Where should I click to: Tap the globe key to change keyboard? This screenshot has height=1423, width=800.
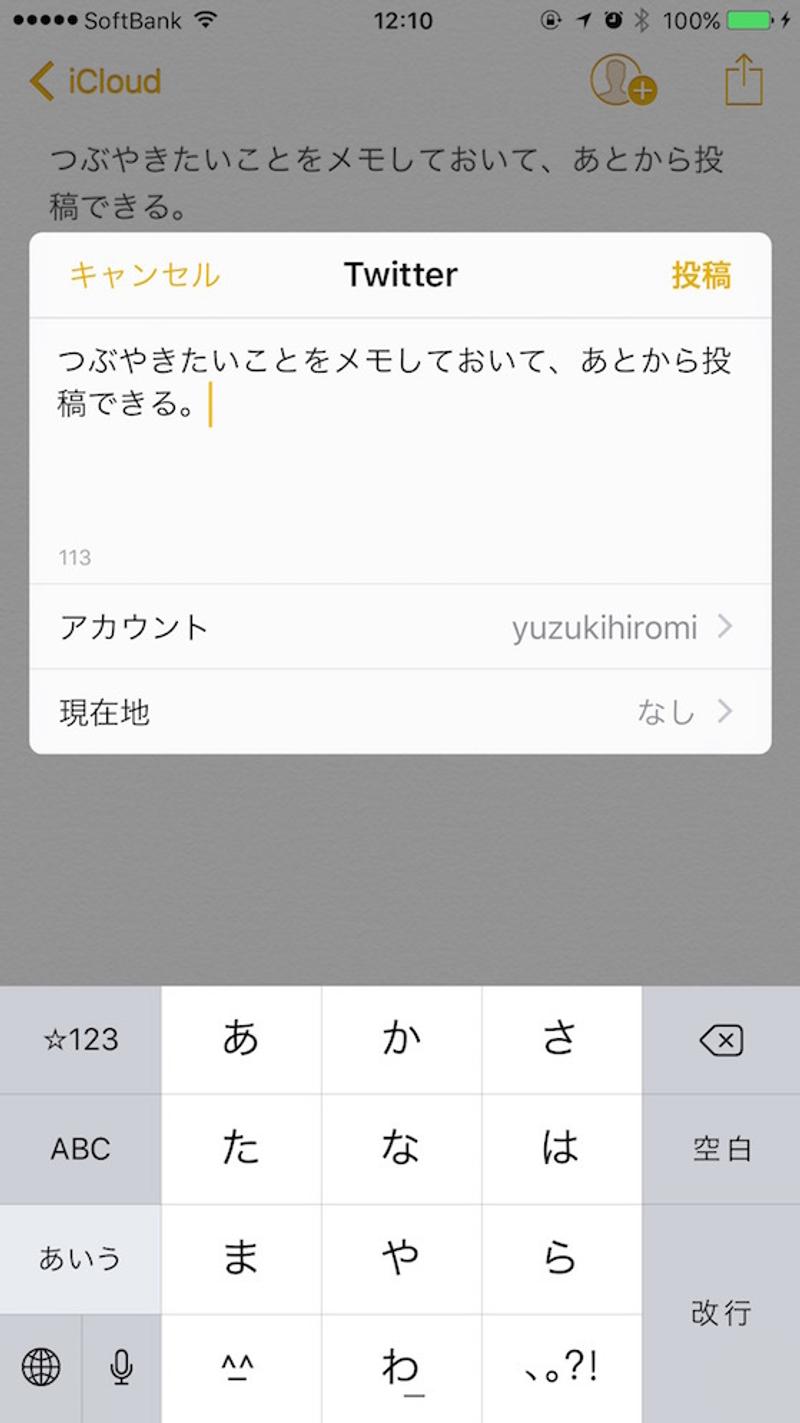40,1366
